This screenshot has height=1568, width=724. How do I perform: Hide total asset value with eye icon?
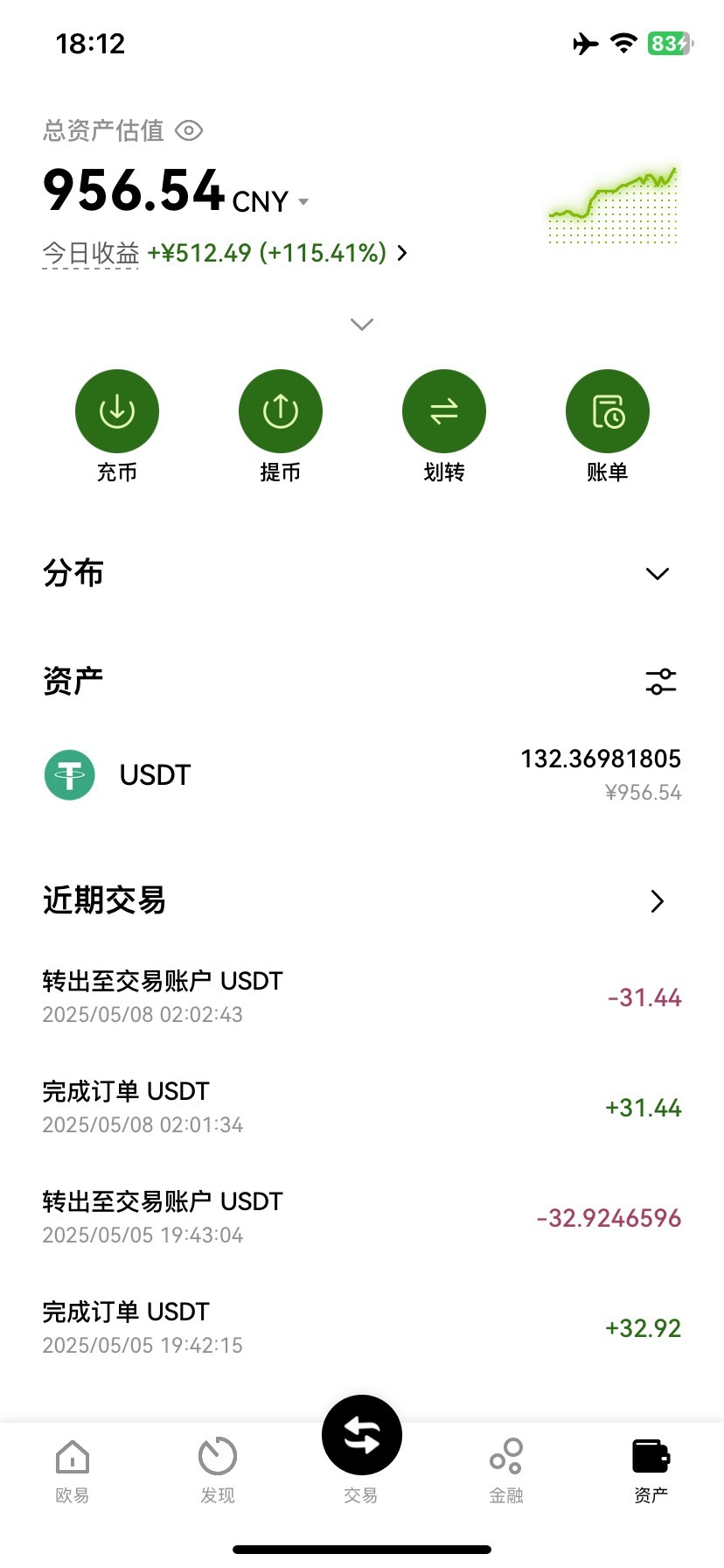click(x=189, y=131)
